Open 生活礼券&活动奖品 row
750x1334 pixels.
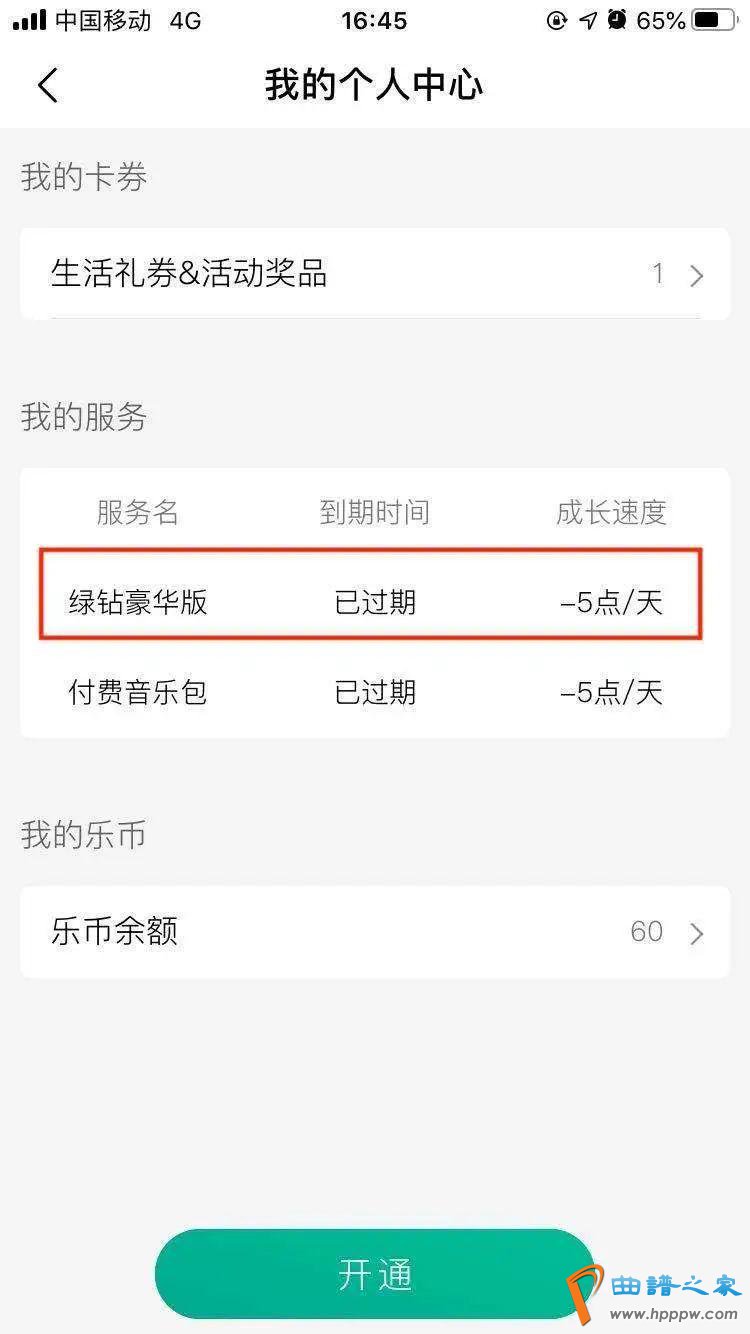[x=375, y=274]
